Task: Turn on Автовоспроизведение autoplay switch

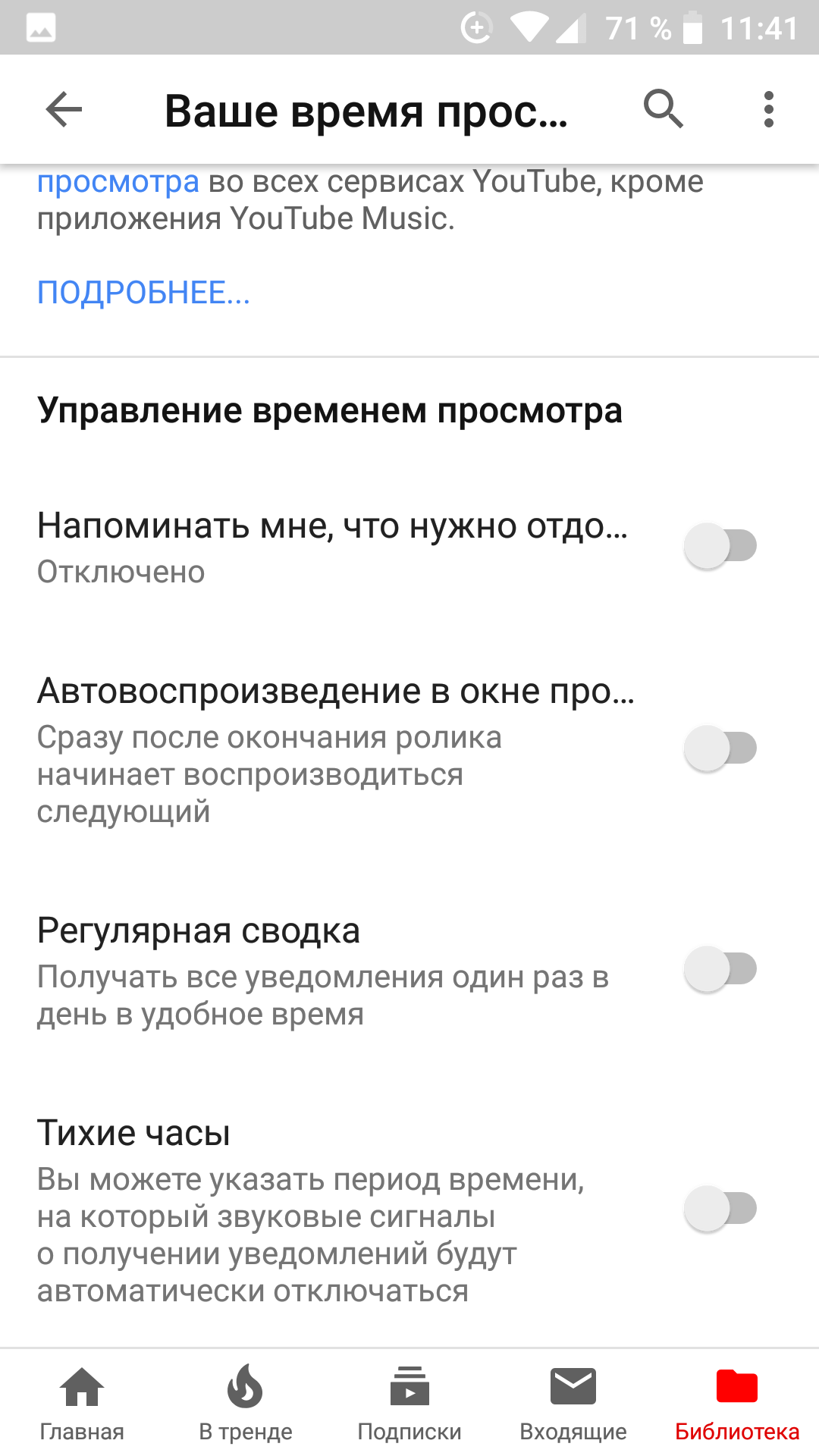Action: [x=720, y=748]
